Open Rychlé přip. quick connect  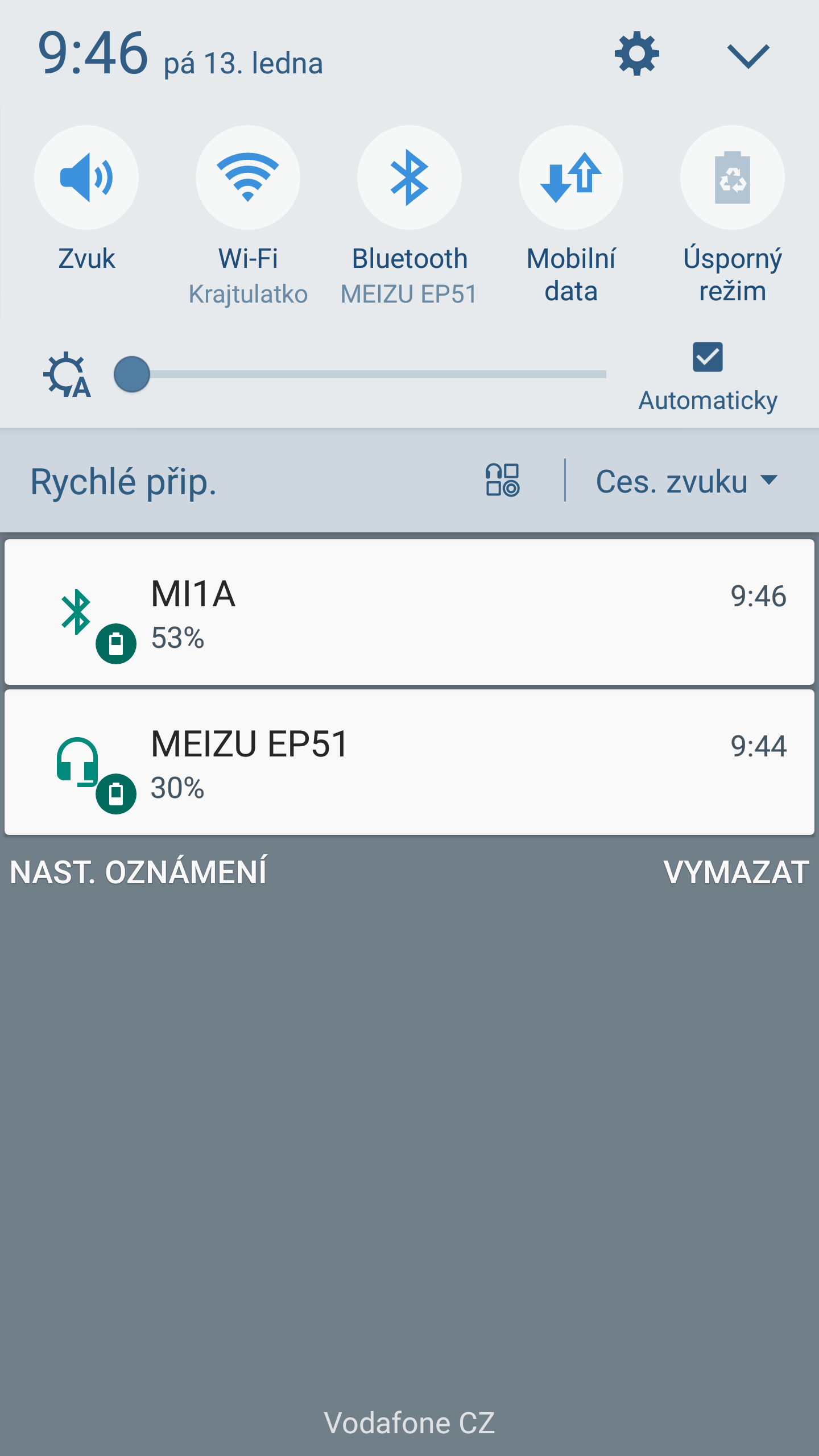tap(124, 482)
